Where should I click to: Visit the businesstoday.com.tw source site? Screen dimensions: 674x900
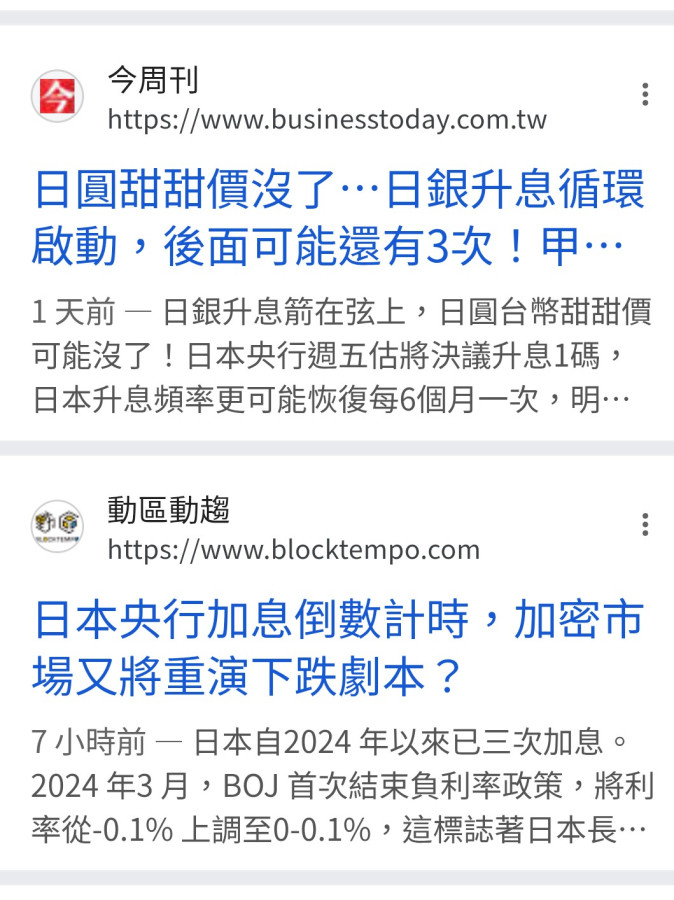327,120
